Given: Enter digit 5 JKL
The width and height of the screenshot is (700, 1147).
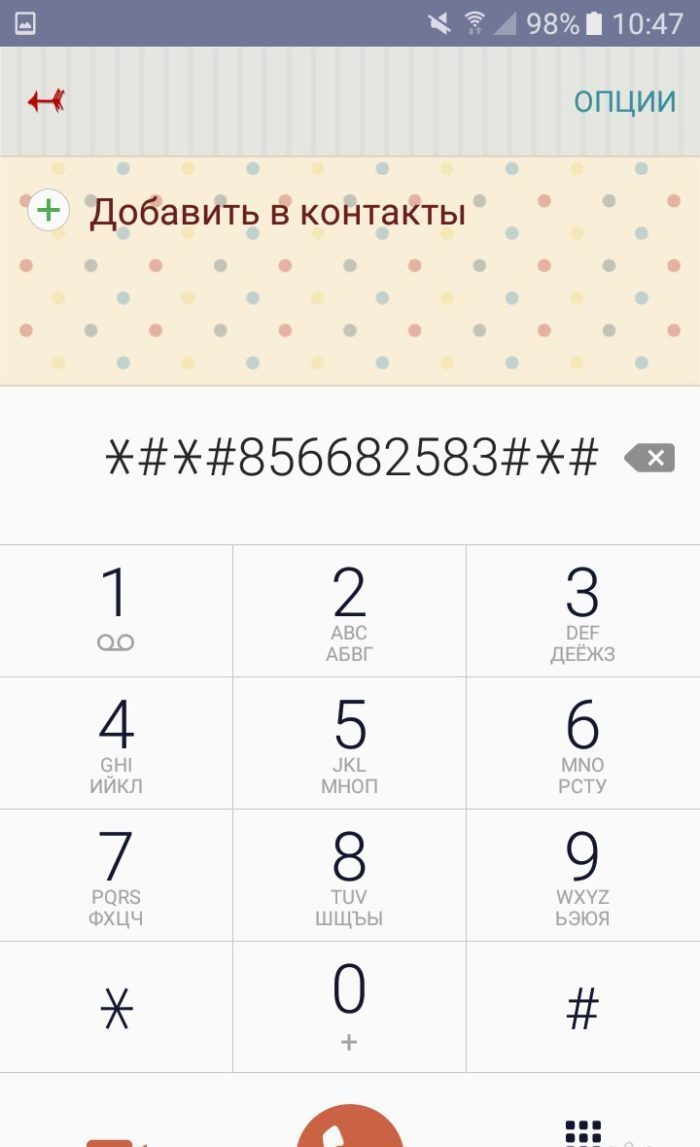Looking at the screenshot, I should click(350, 743).
